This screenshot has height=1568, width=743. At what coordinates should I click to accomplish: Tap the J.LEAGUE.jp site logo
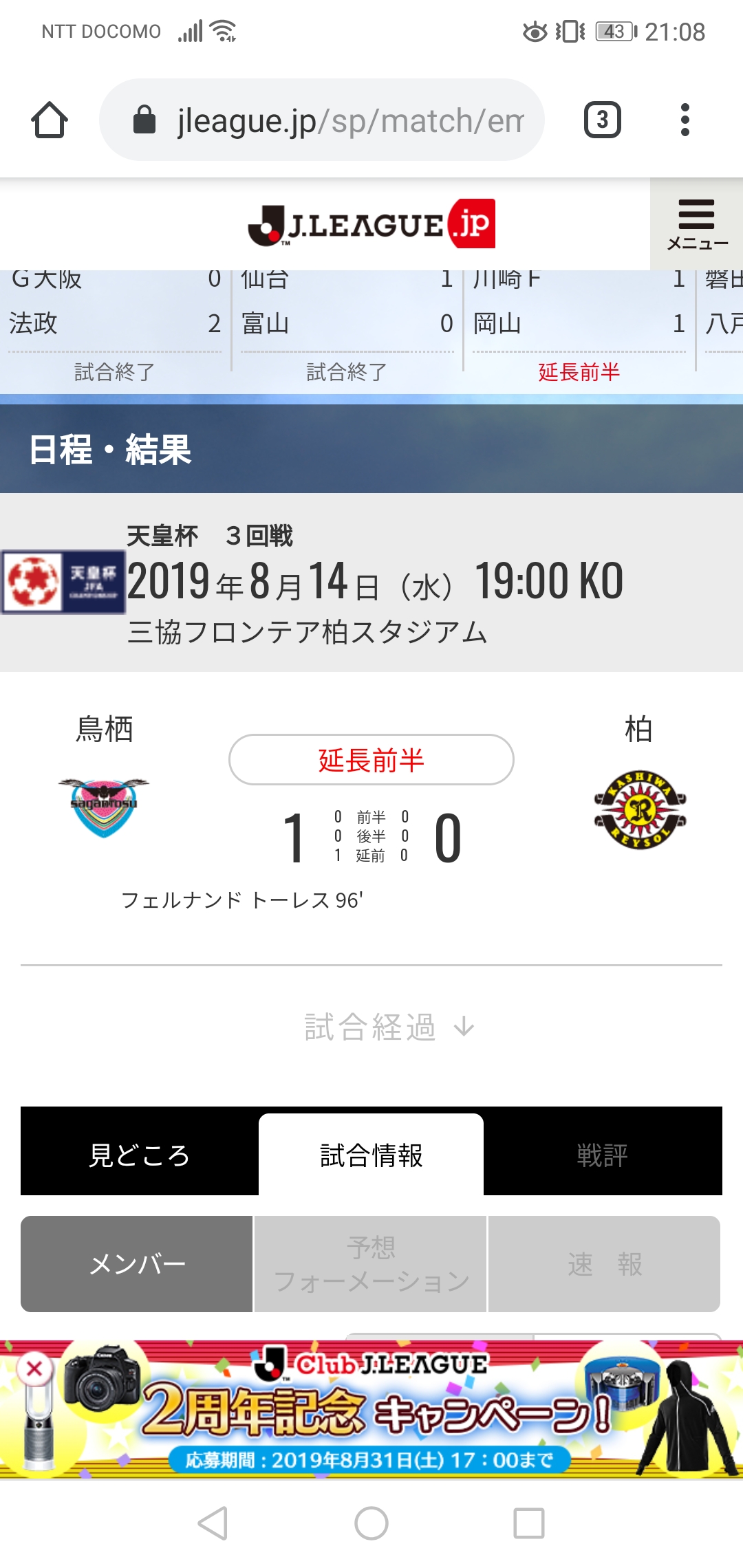point(371,224)
